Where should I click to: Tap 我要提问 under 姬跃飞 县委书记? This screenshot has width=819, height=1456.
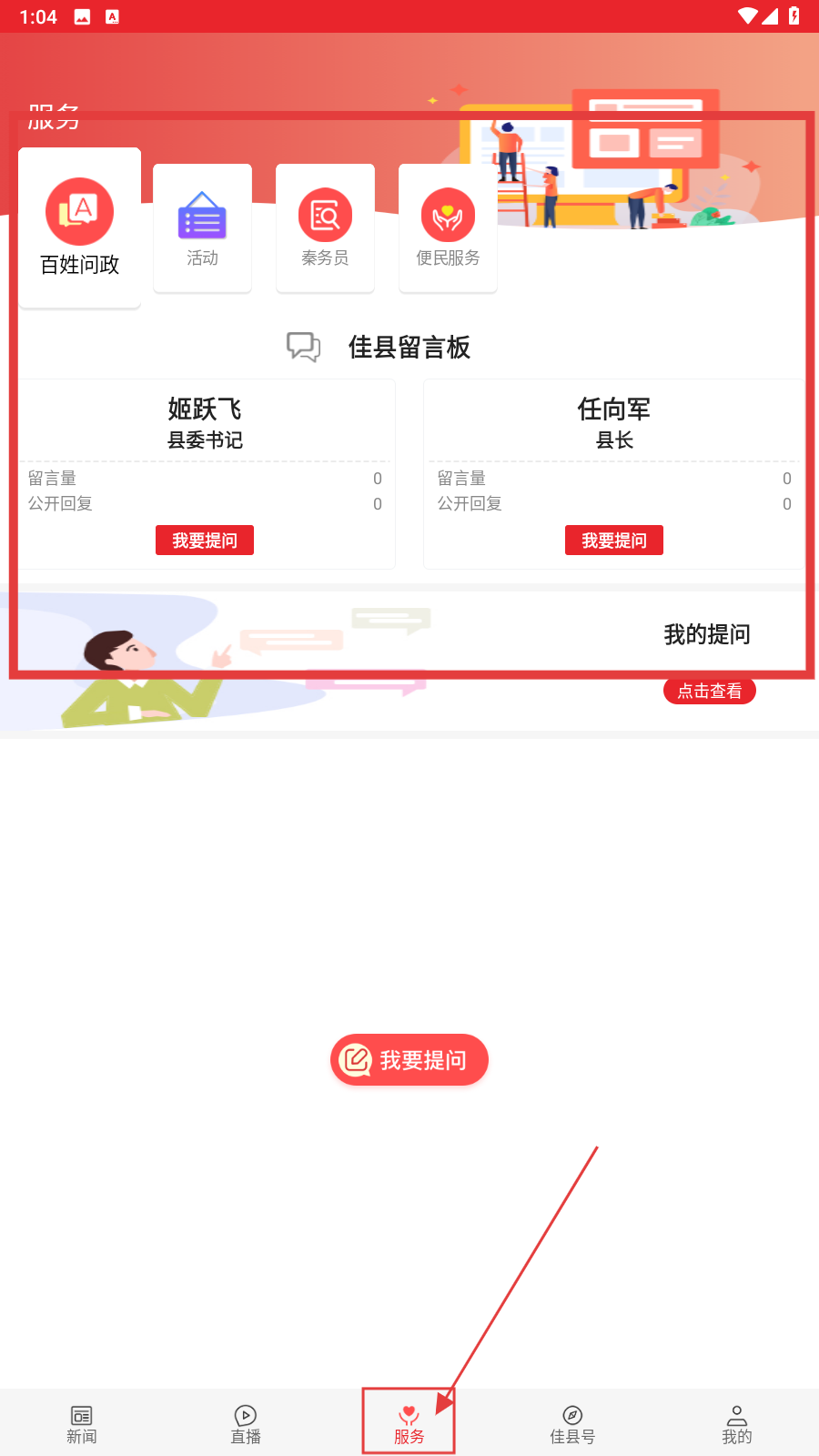205,541
